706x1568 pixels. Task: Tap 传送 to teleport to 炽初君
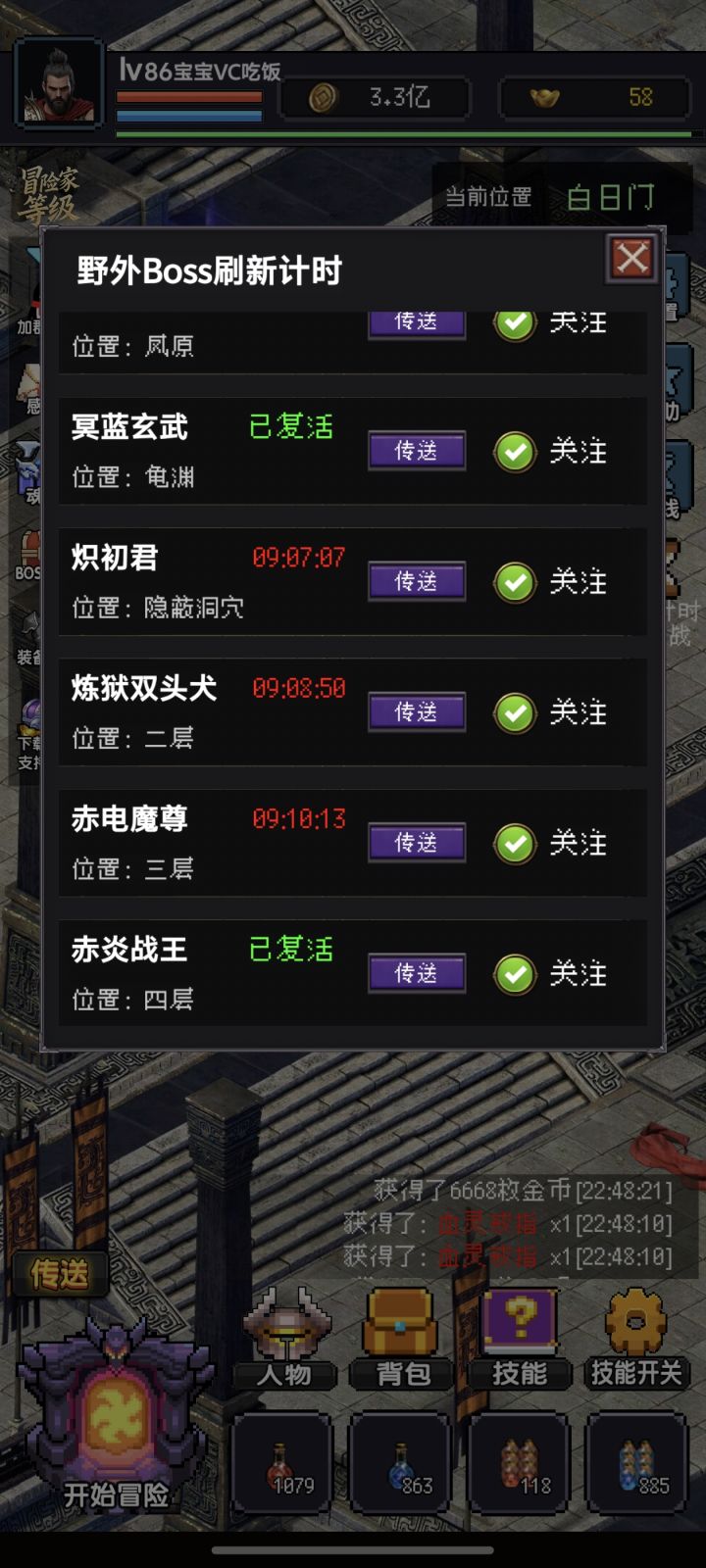(x=416, y=582)
